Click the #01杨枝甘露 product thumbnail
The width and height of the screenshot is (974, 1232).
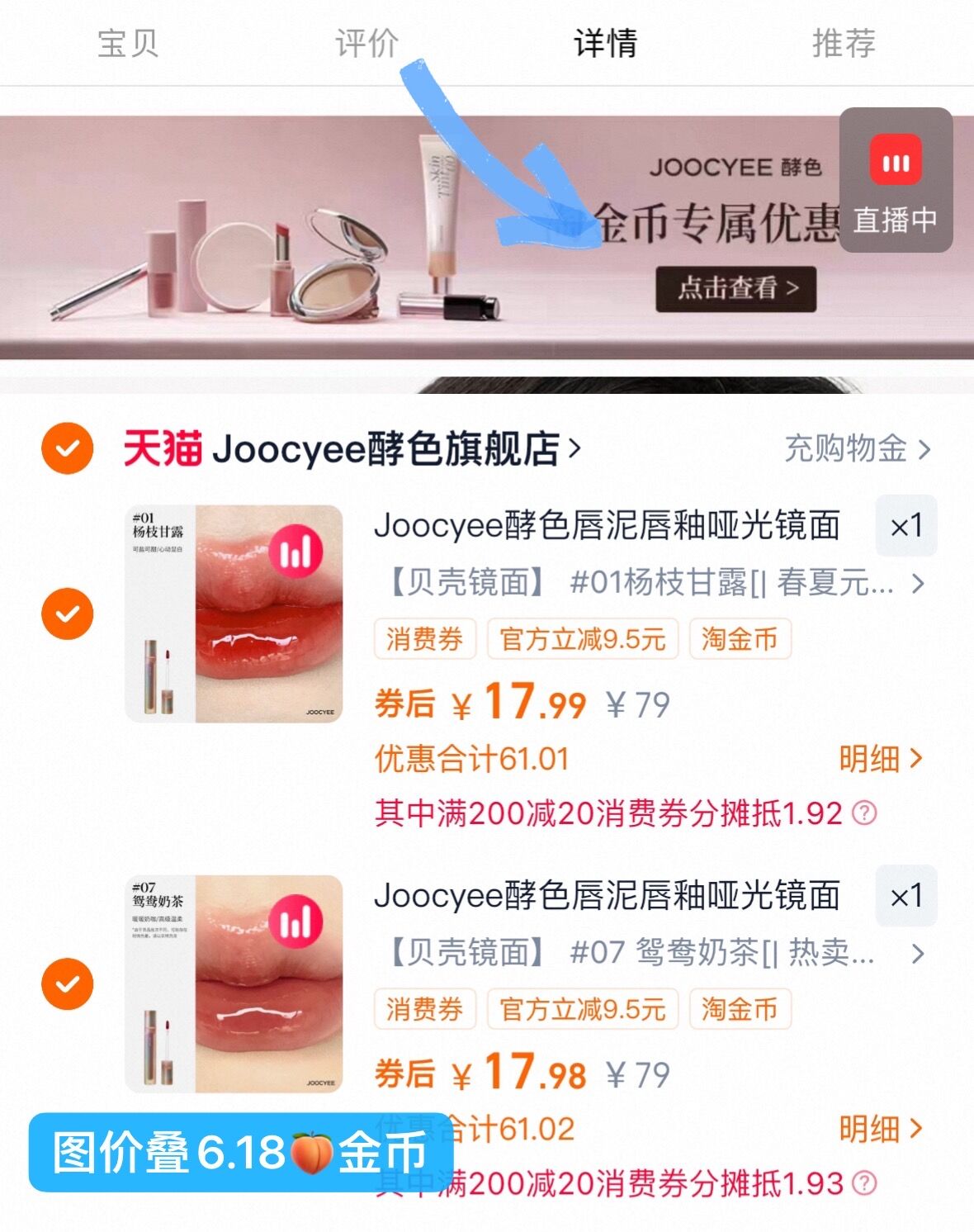[x=234, y=611]
